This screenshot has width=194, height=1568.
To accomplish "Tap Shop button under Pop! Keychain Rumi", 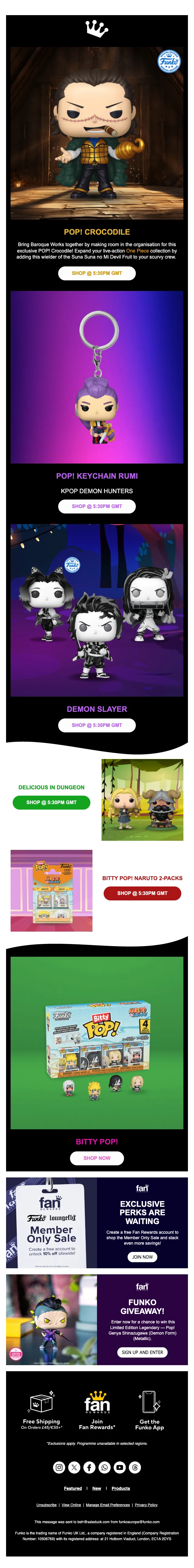I will (96, 506).
